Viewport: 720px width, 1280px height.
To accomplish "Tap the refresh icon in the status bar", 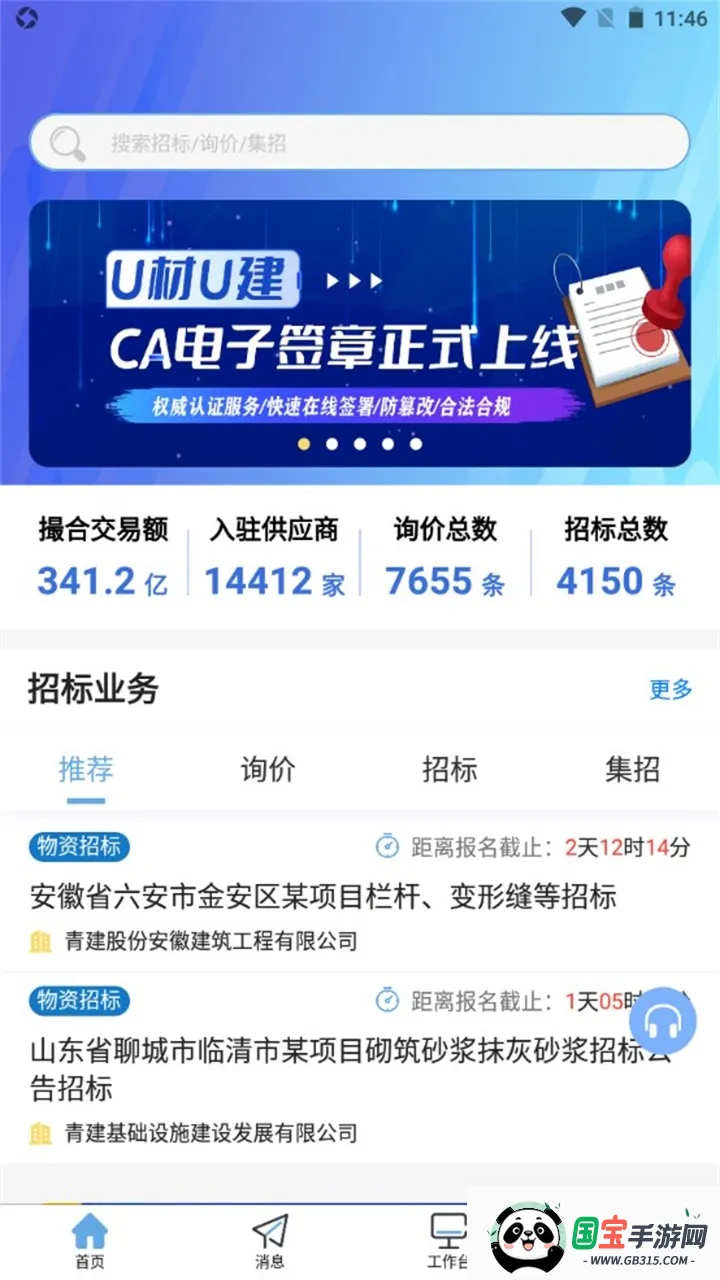I will [x=27, y=17].
